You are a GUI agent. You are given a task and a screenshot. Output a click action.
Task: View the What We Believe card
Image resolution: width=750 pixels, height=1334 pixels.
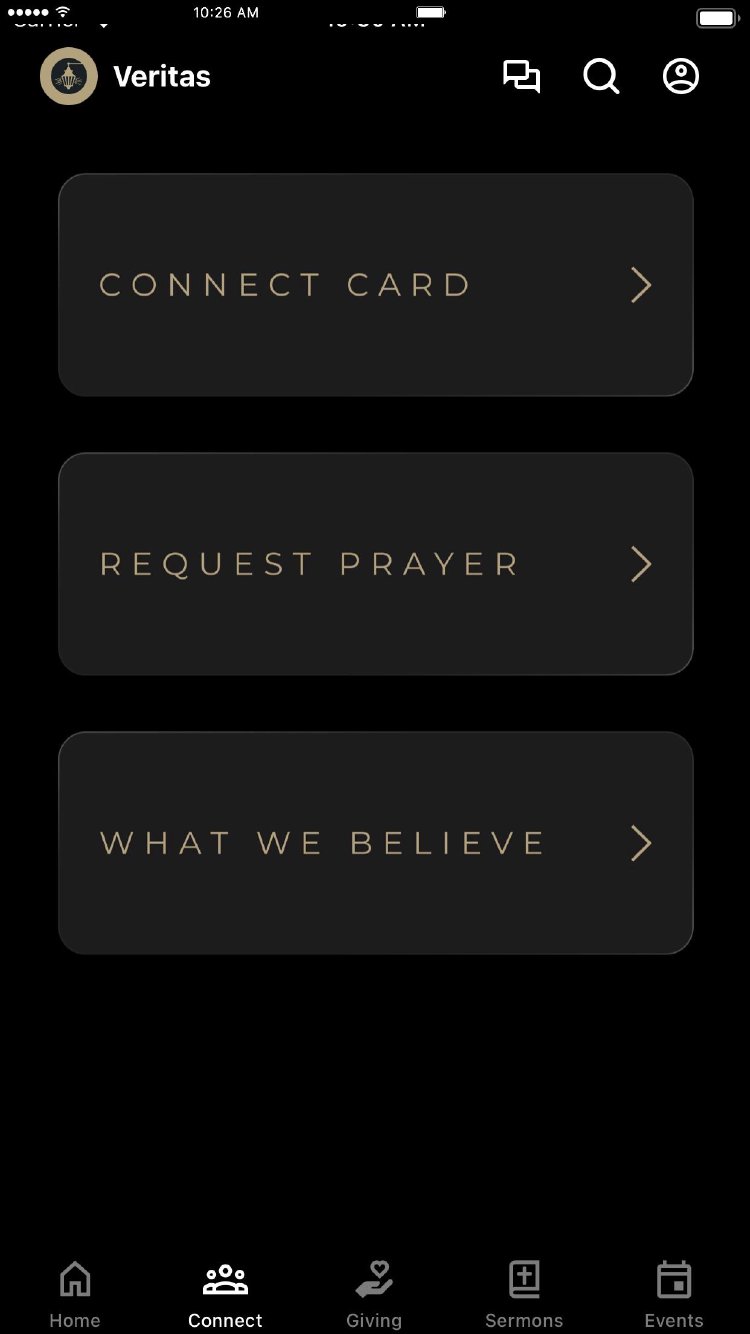(375, 843)
